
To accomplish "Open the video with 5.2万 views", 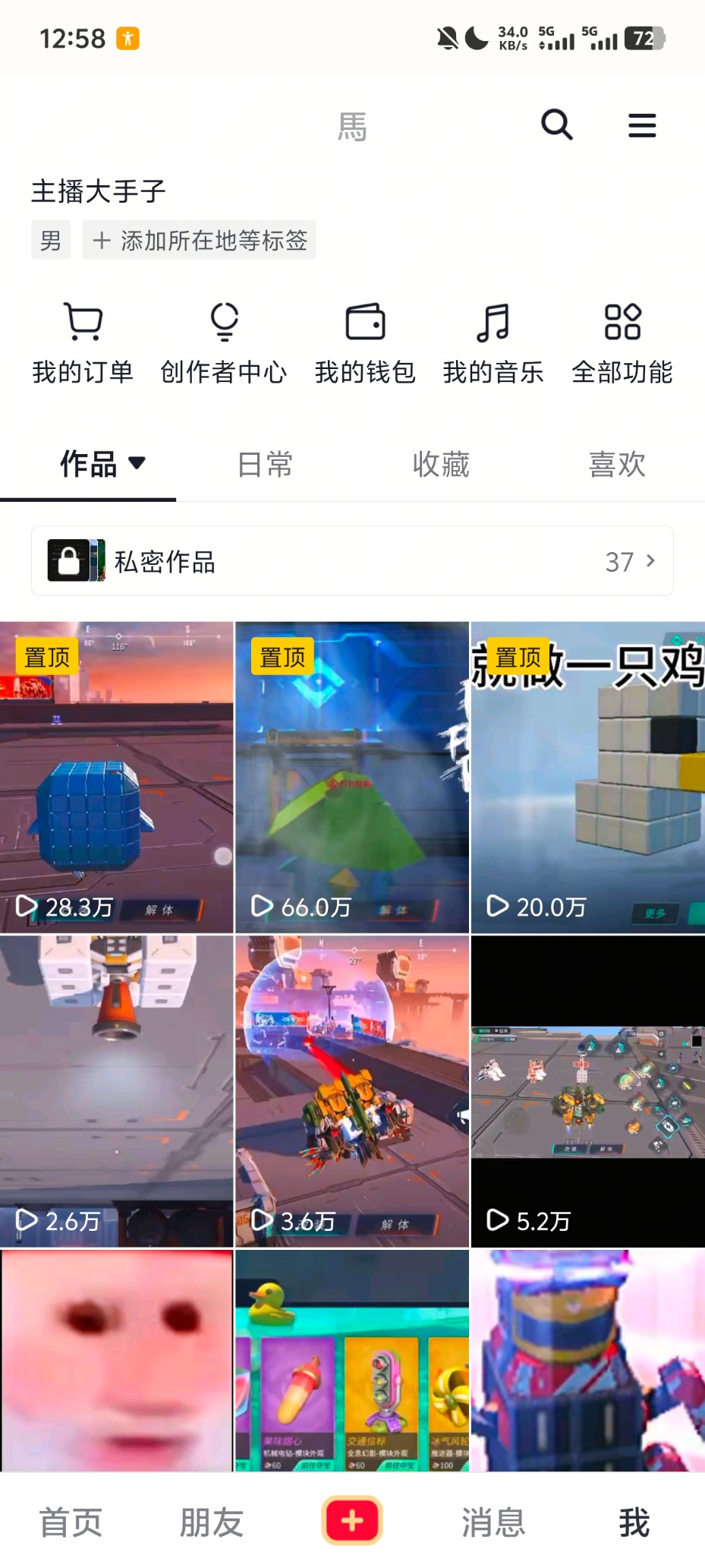I will 587,1091.
